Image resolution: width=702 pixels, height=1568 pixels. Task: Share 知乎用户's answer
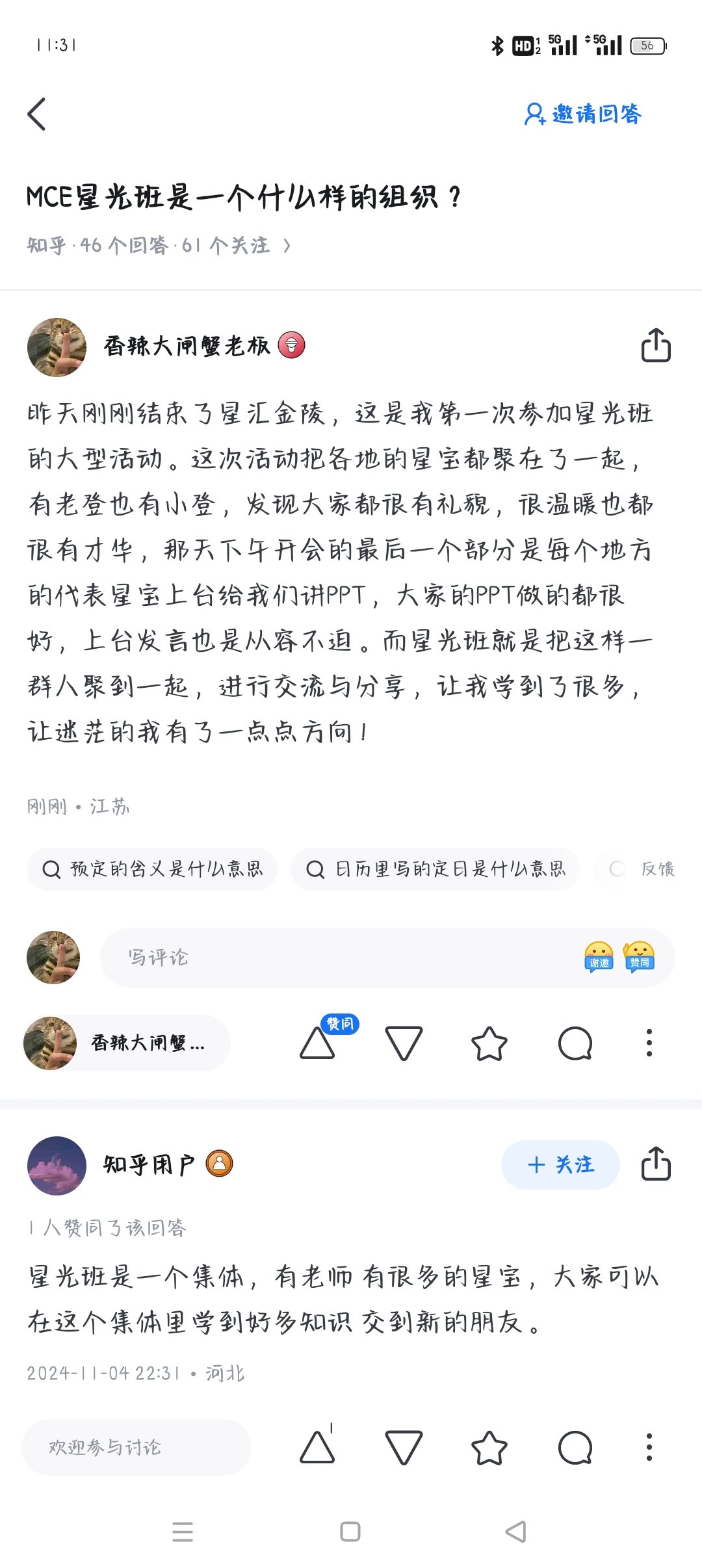[x=655, y=1164]
